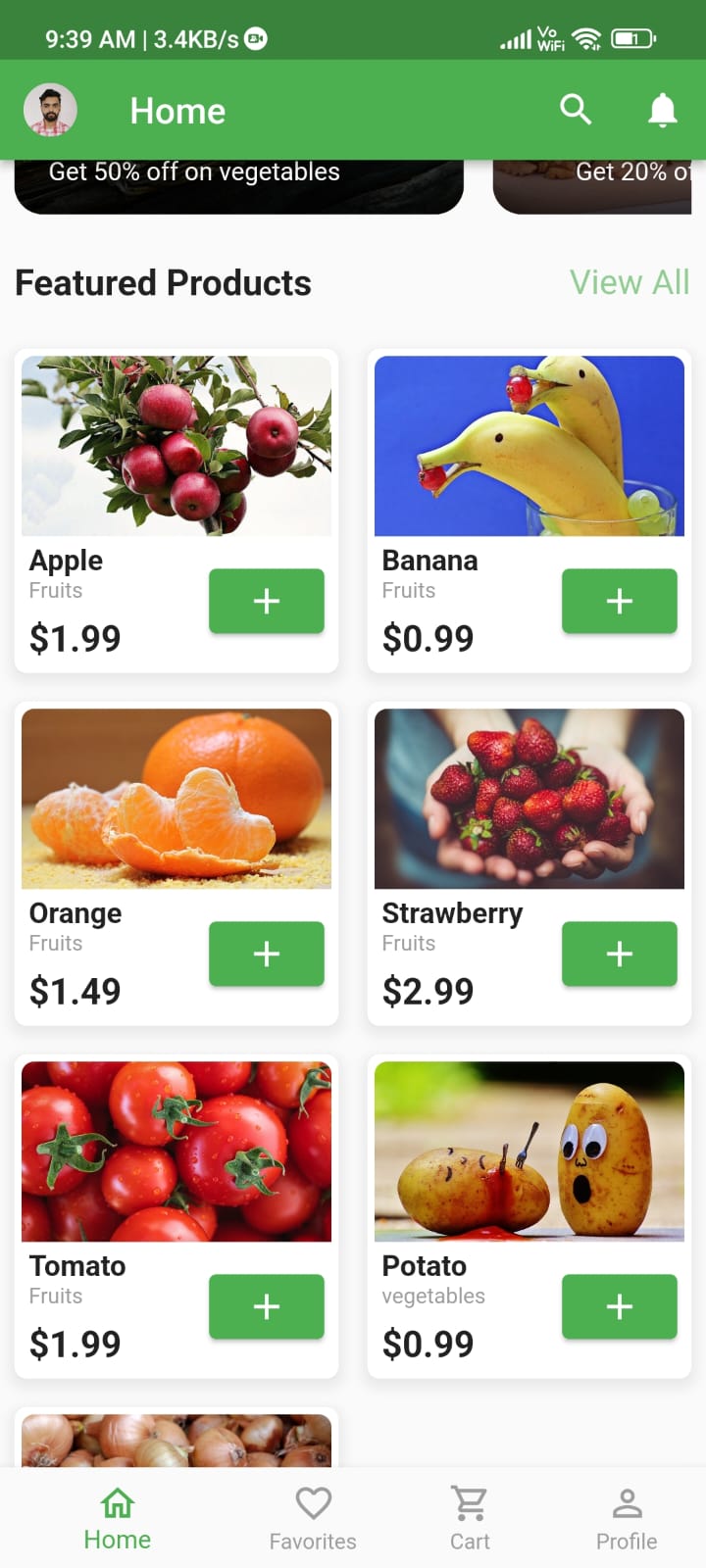Screen dimensions: 706x1568
Task: Add Apple to the cart
Action: click(266, 601)
